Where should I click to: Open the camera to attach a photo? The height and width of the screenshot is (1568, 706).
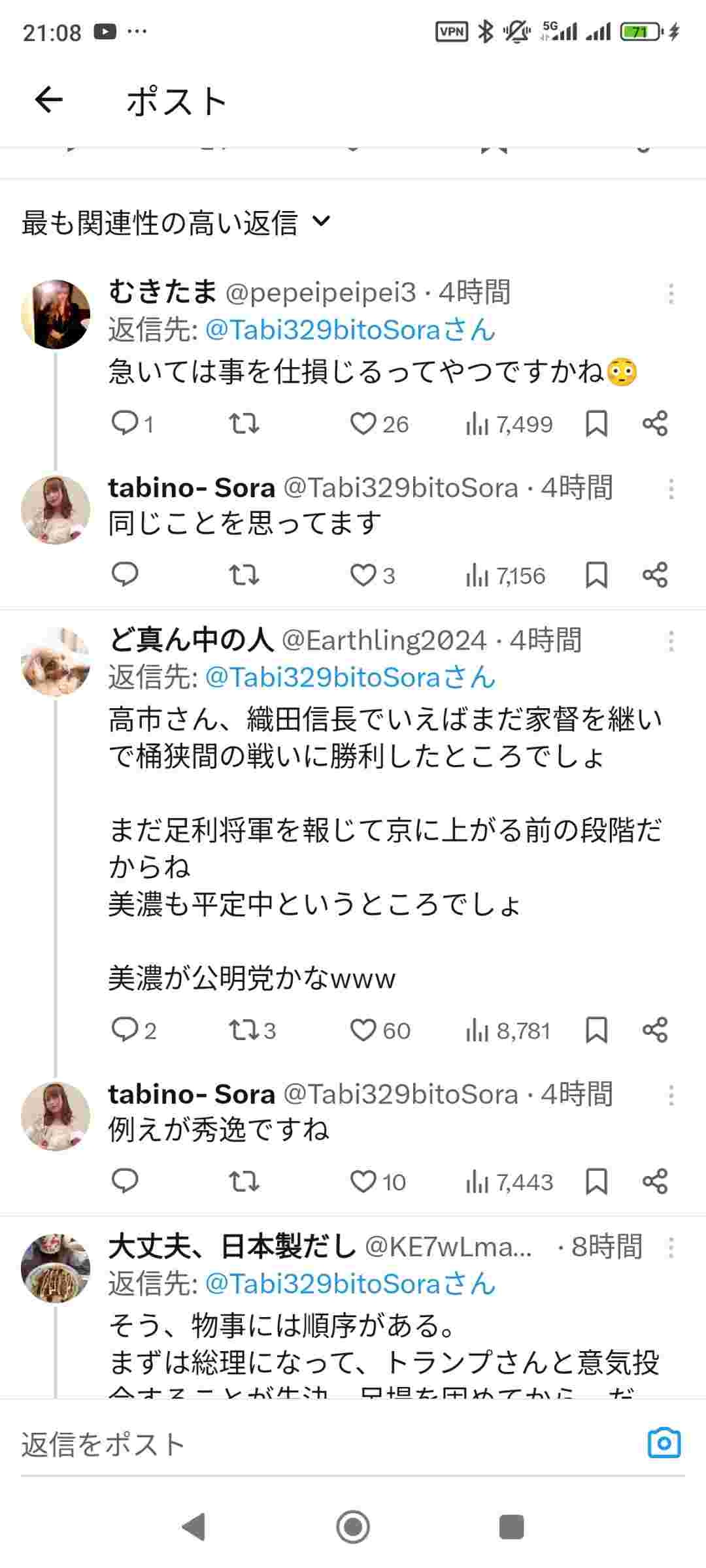click(664, 1443)
